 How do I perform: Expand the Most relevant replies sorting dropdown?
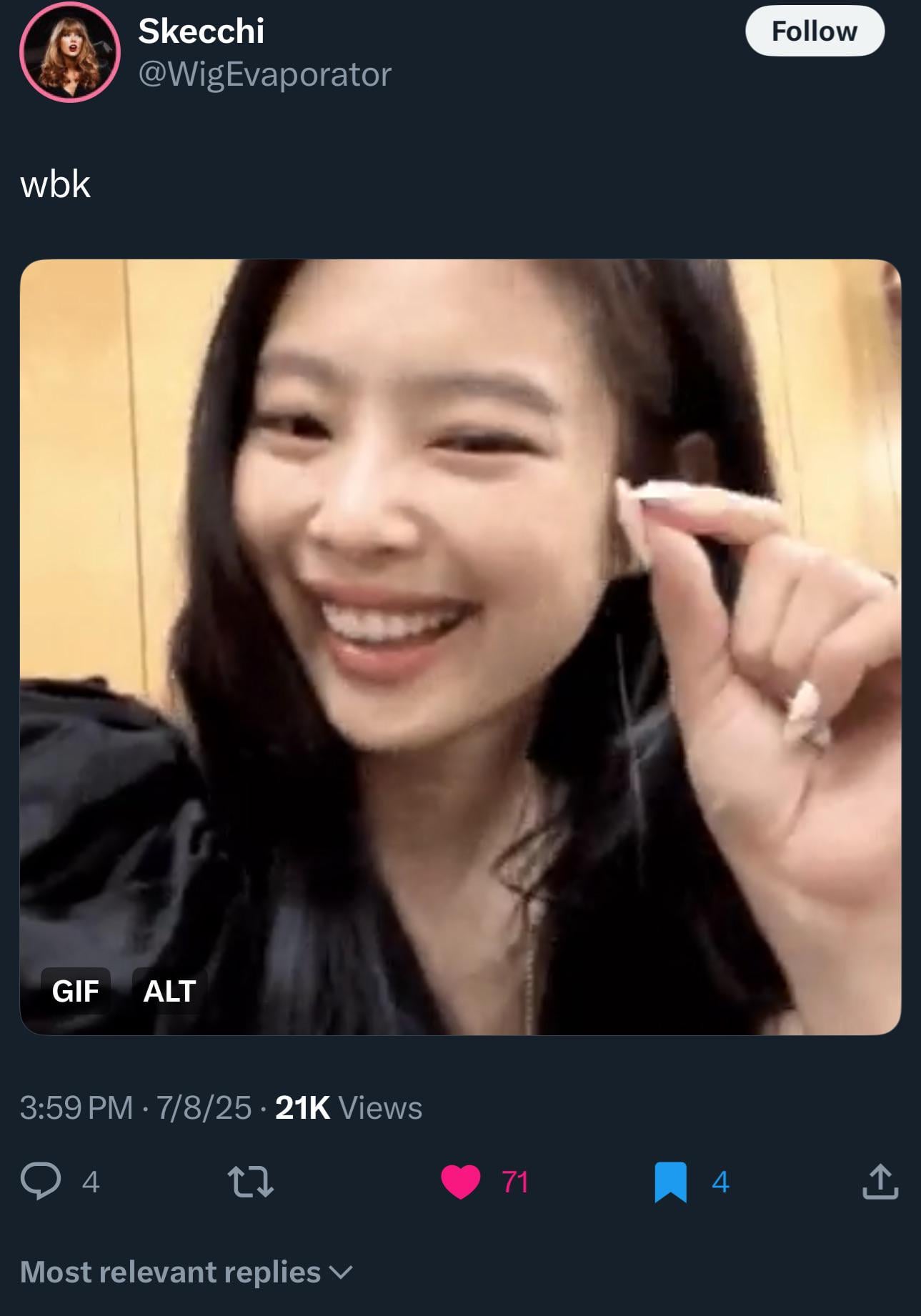pyautogui.click(x=186, y=1272)
